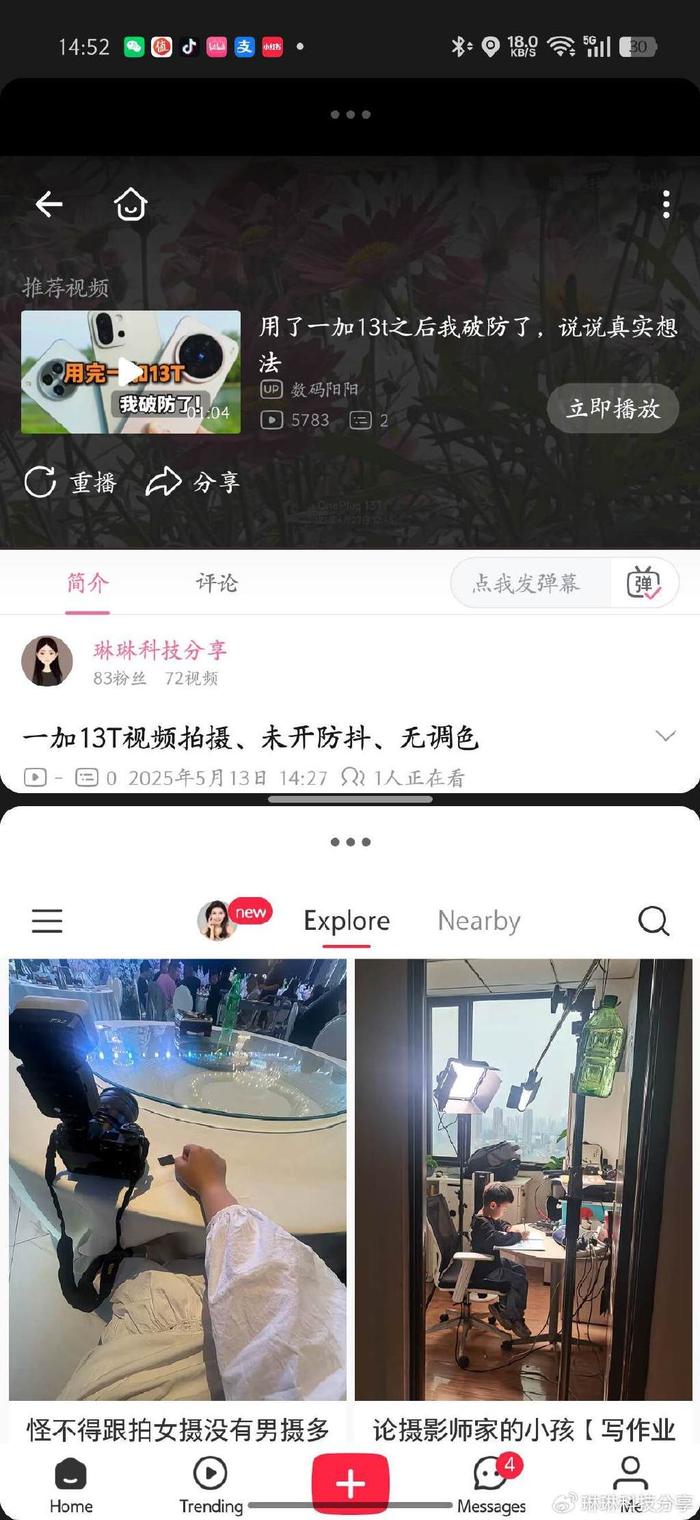Screen dimensions: 700x1520
Task: Share the video via 分享
Action: pos(193,483)
